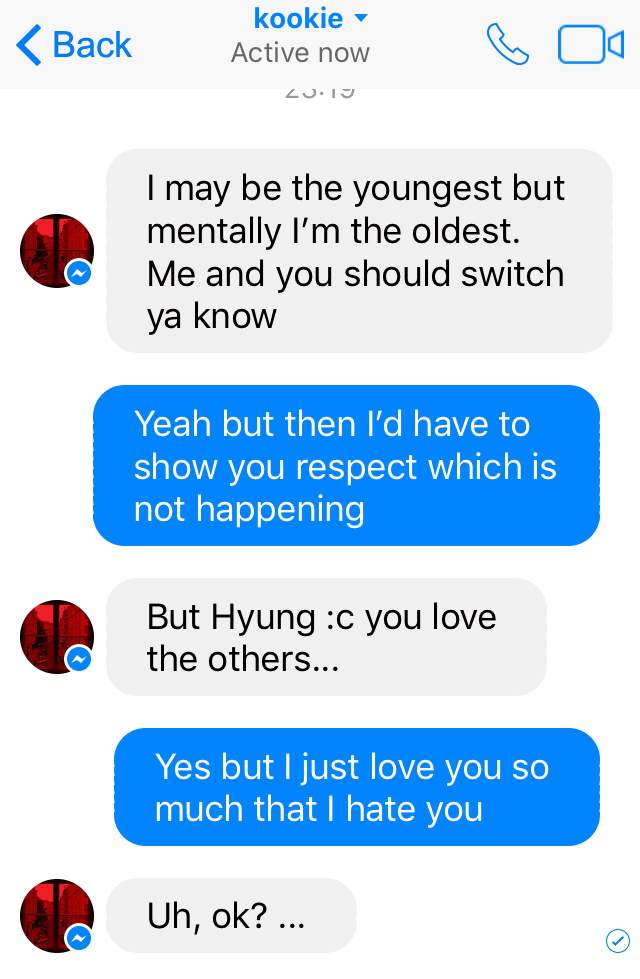Start a voice call with kookie
The image size is (640, 979).
[x=507, y=45]
